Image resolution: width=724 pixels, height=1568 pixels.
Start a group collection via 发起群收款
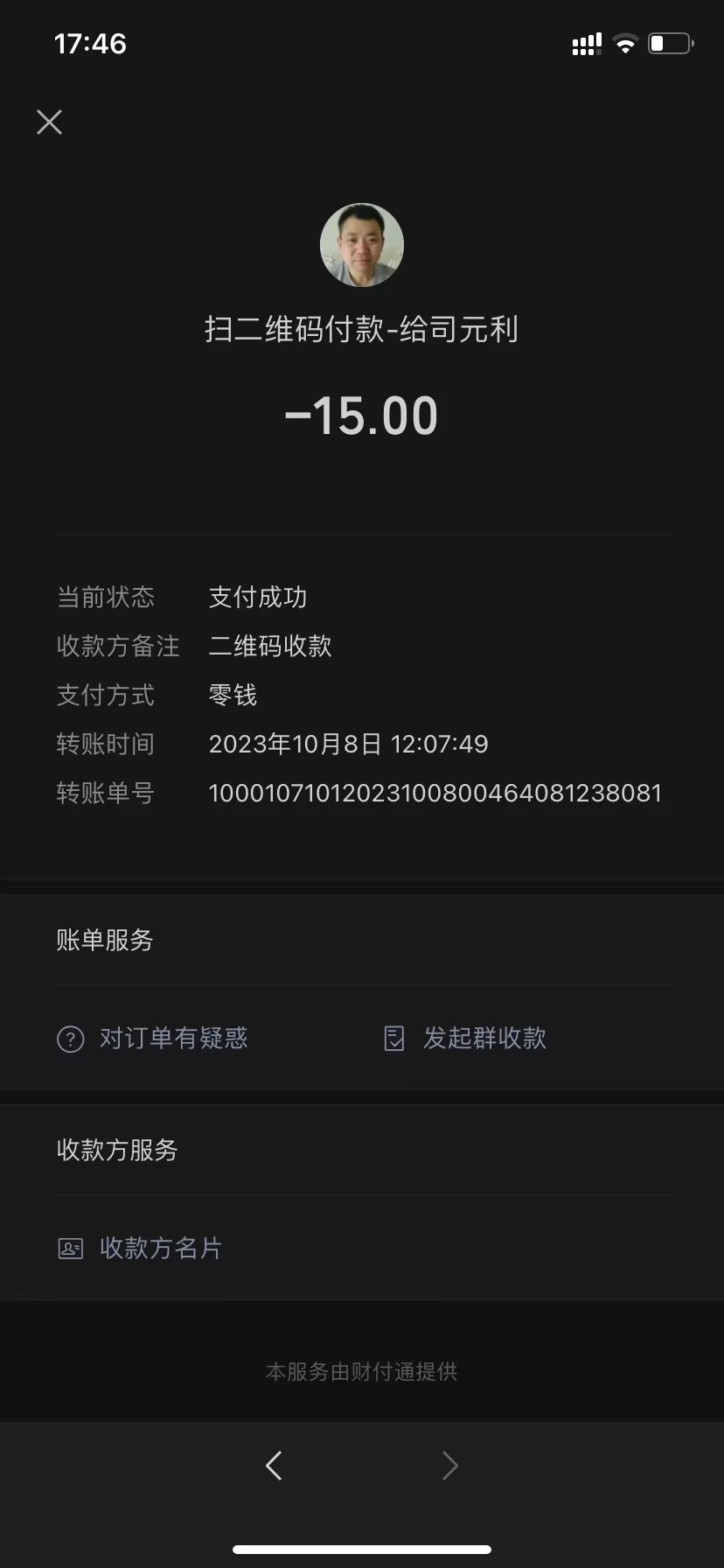click(x=466, y=1039)
